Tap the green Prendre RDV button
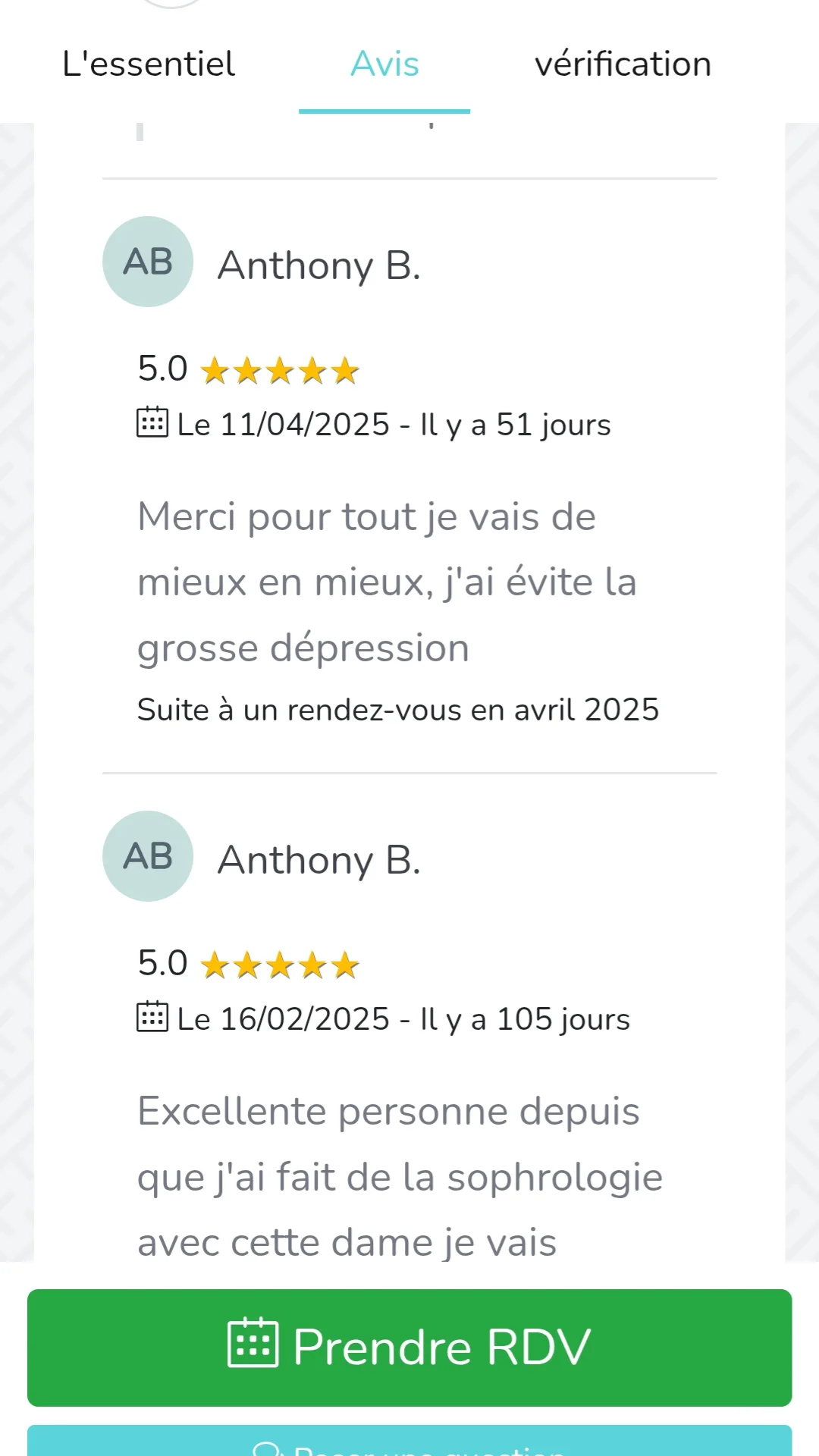The image size is (819, 1456). point(409,1347)
